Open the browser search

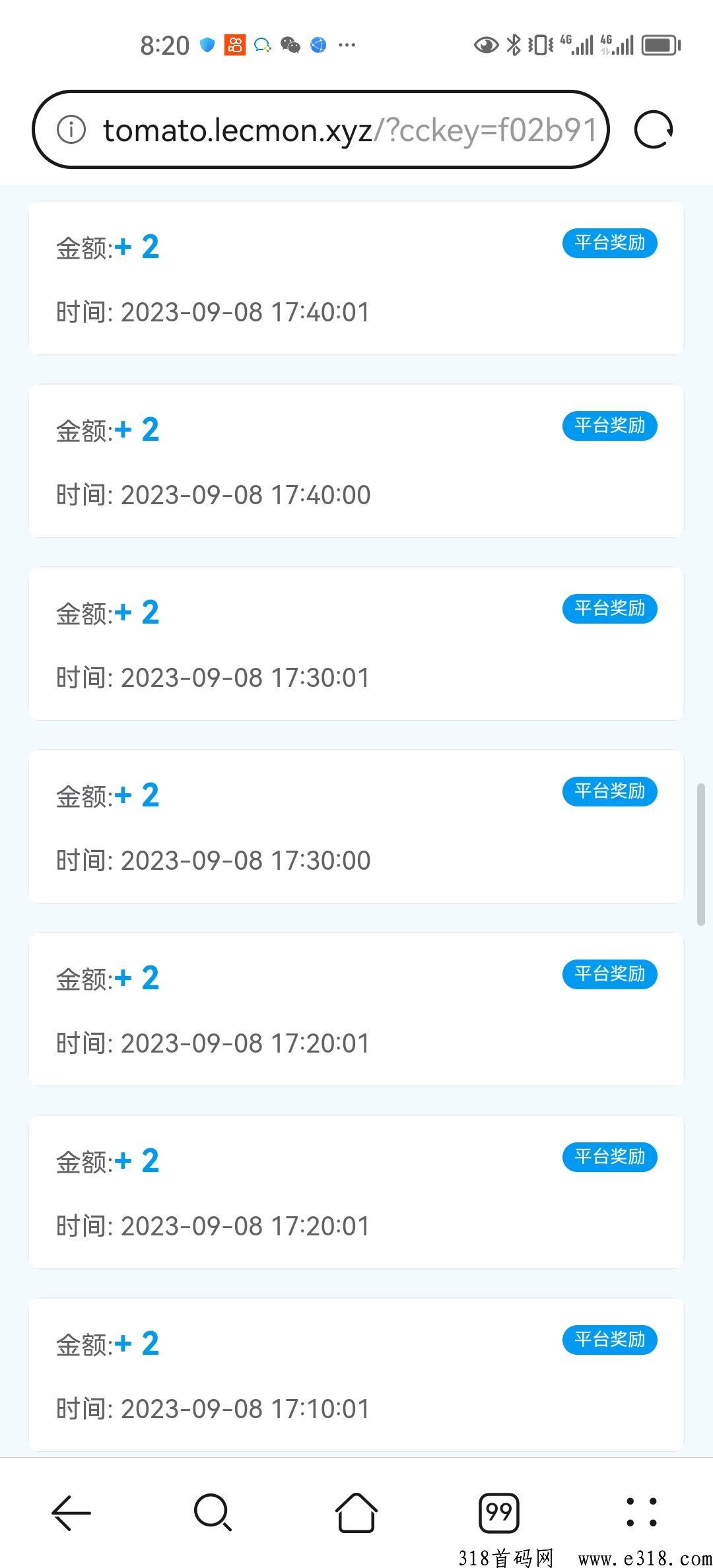coord(213,1512)
